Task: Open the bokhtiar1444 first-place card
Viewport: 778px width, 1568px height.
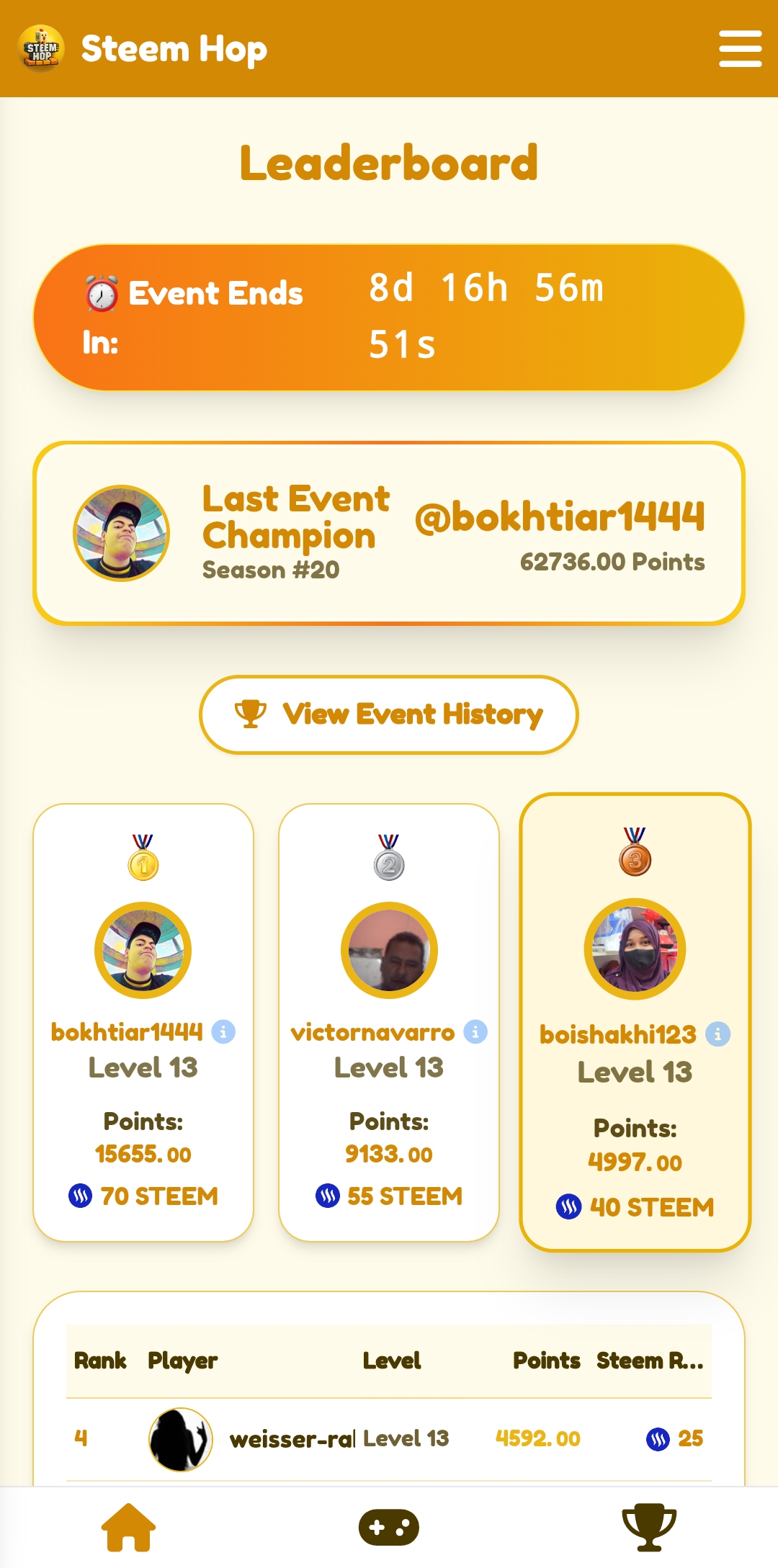Action: [x=143, y=1023]
